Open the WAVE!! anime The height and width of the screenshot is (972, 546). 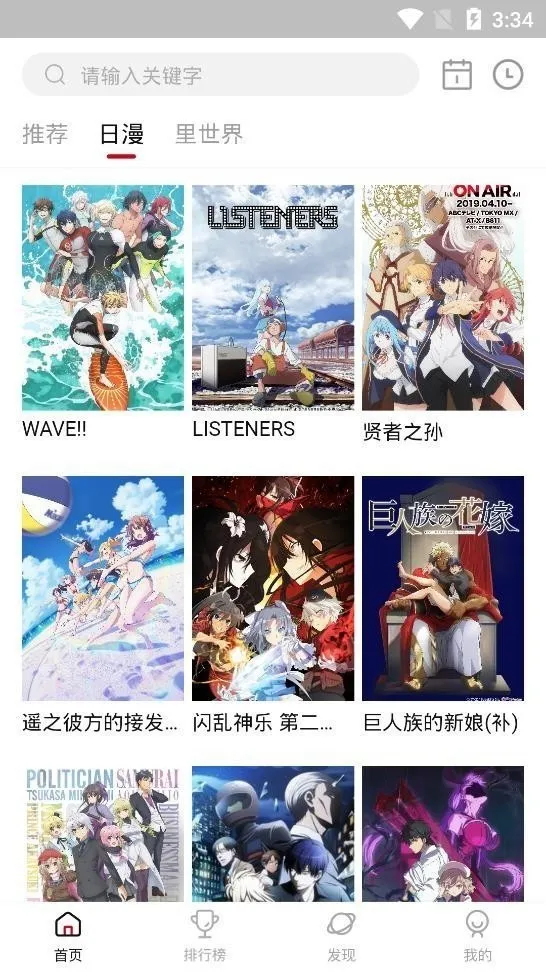tap(103, 312)
